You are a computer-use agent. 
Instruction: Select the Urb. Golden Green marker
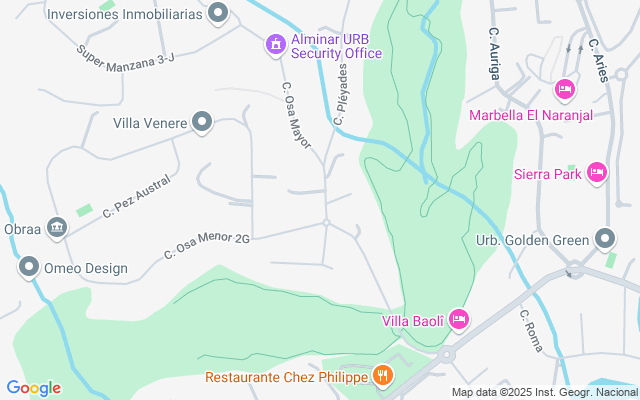tap(605, 239)
